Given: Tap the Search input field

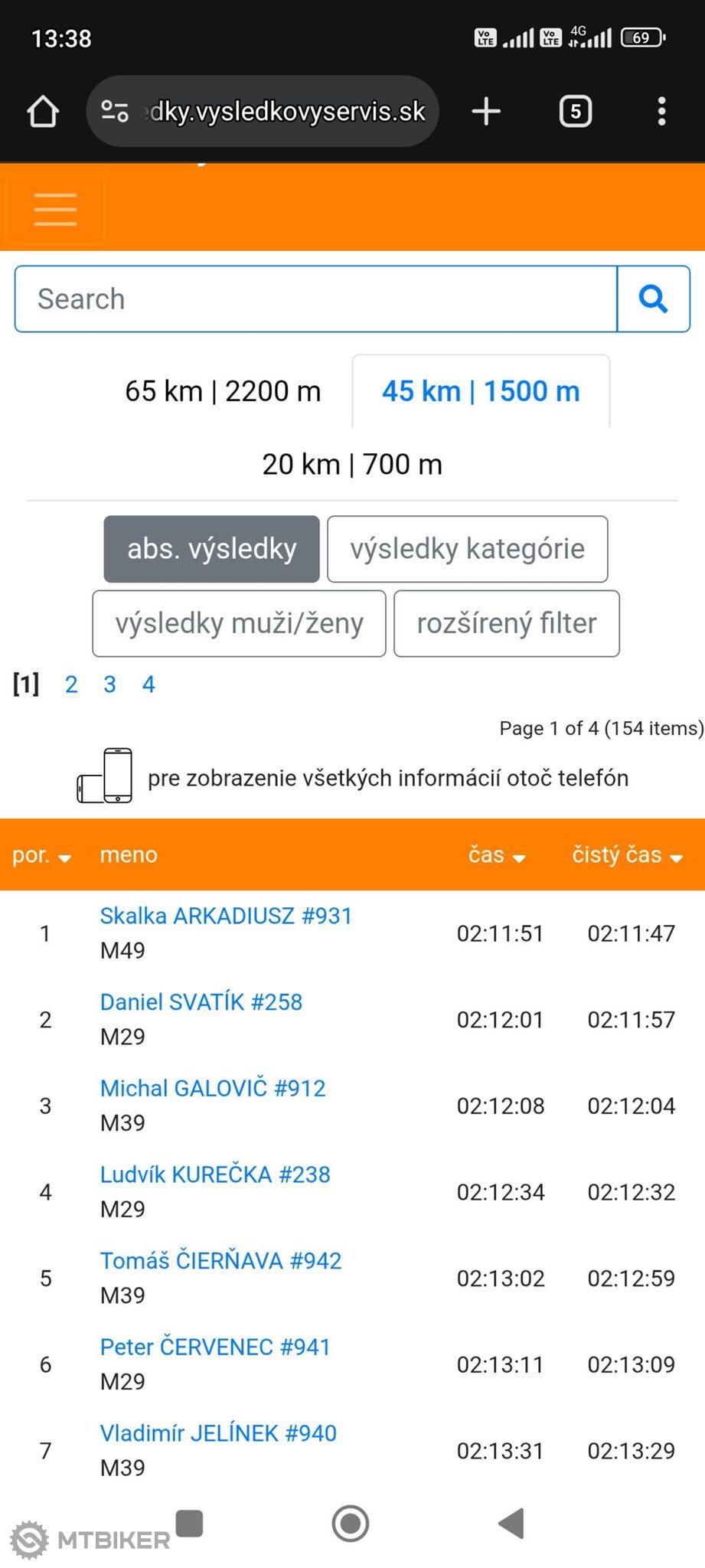Looking at the screenshot, I should tap(315, 299).
